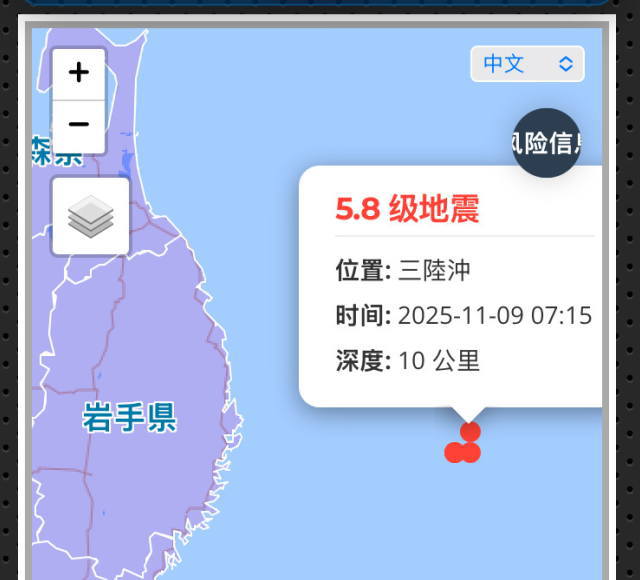Zoom out of the map
The image size is (640, 580).
point(78,126)
